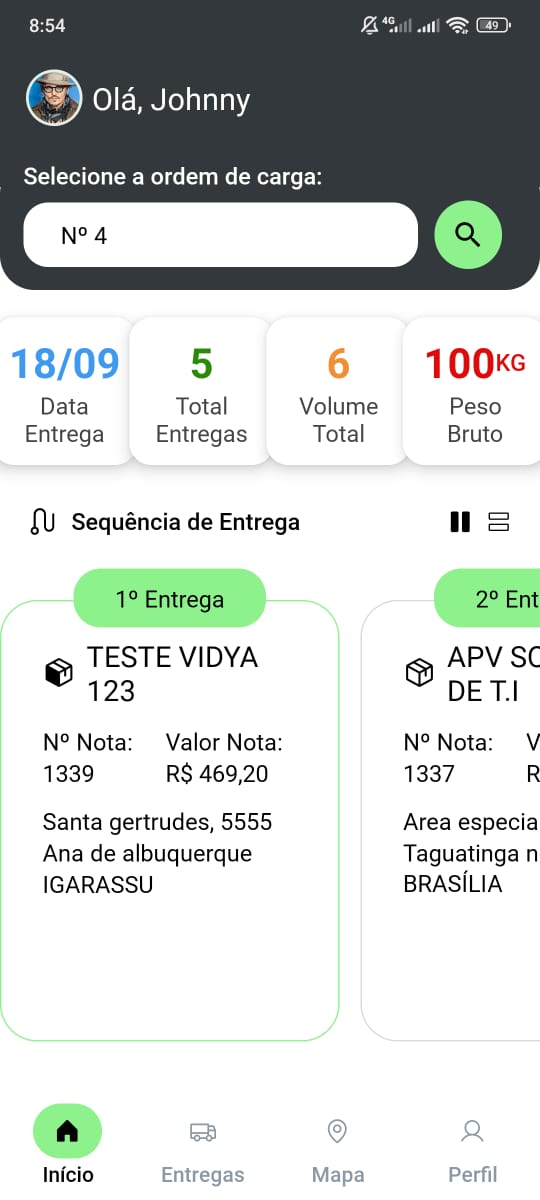Go to the Início tab
Screen dimensions: 540x1200
68,1146
